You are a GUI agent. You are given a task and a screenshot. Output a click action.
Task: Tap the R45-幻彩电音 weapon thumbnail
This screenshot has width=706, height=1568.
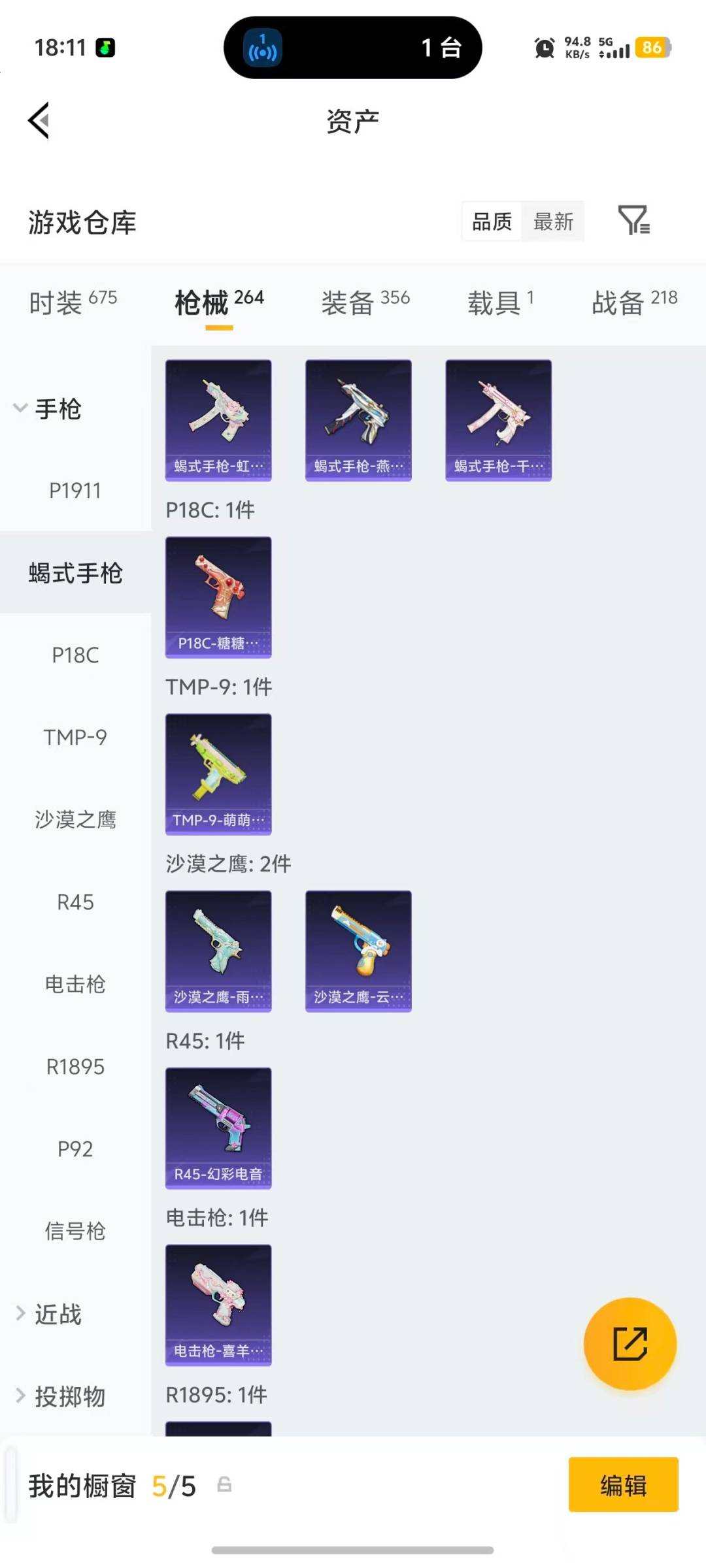[x=218, y=1126]
